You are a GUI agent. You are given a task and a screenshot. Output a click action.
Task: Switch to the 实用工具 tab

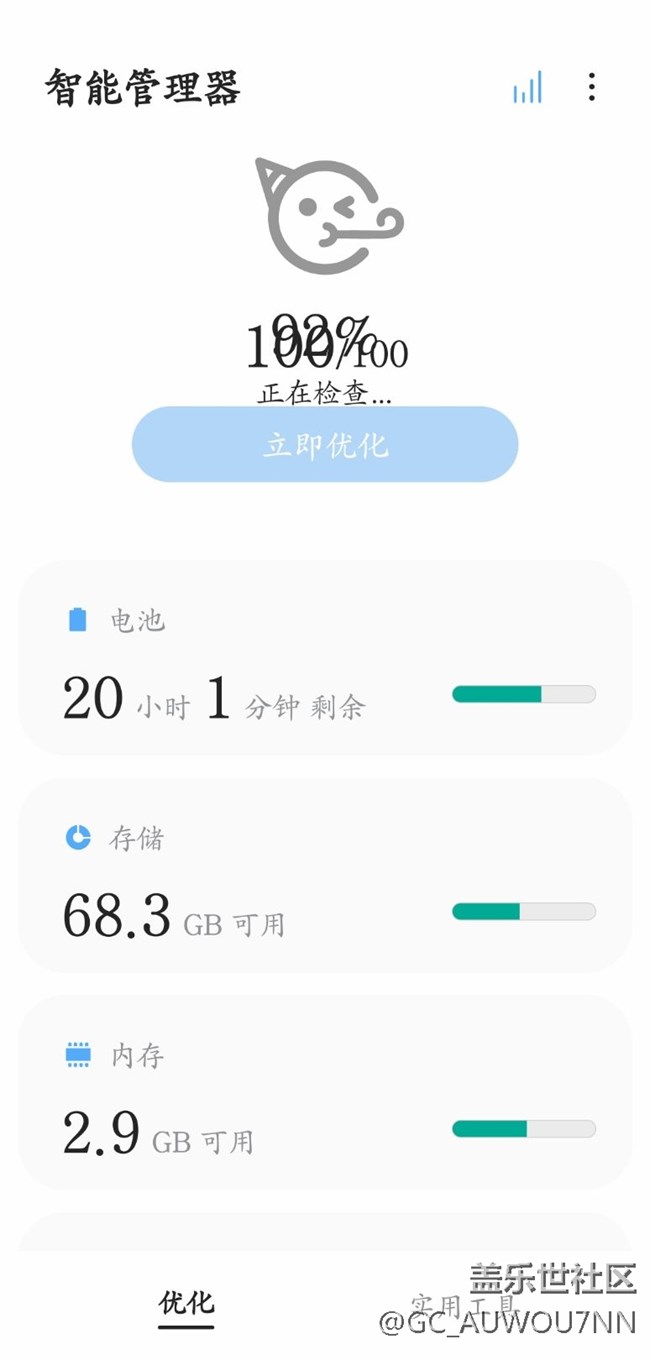tap(464, 1305)
